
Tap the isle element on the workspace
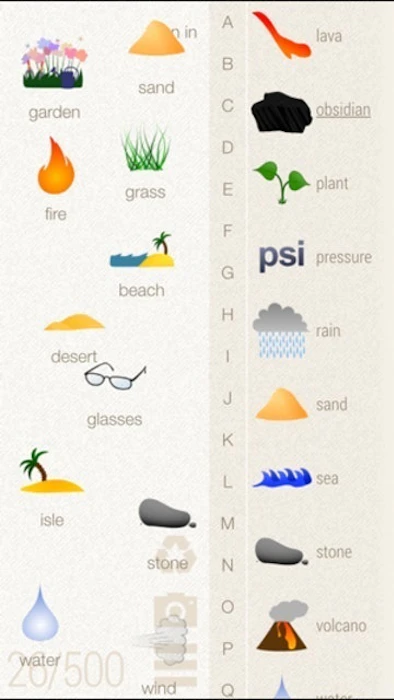pos(52,488)
